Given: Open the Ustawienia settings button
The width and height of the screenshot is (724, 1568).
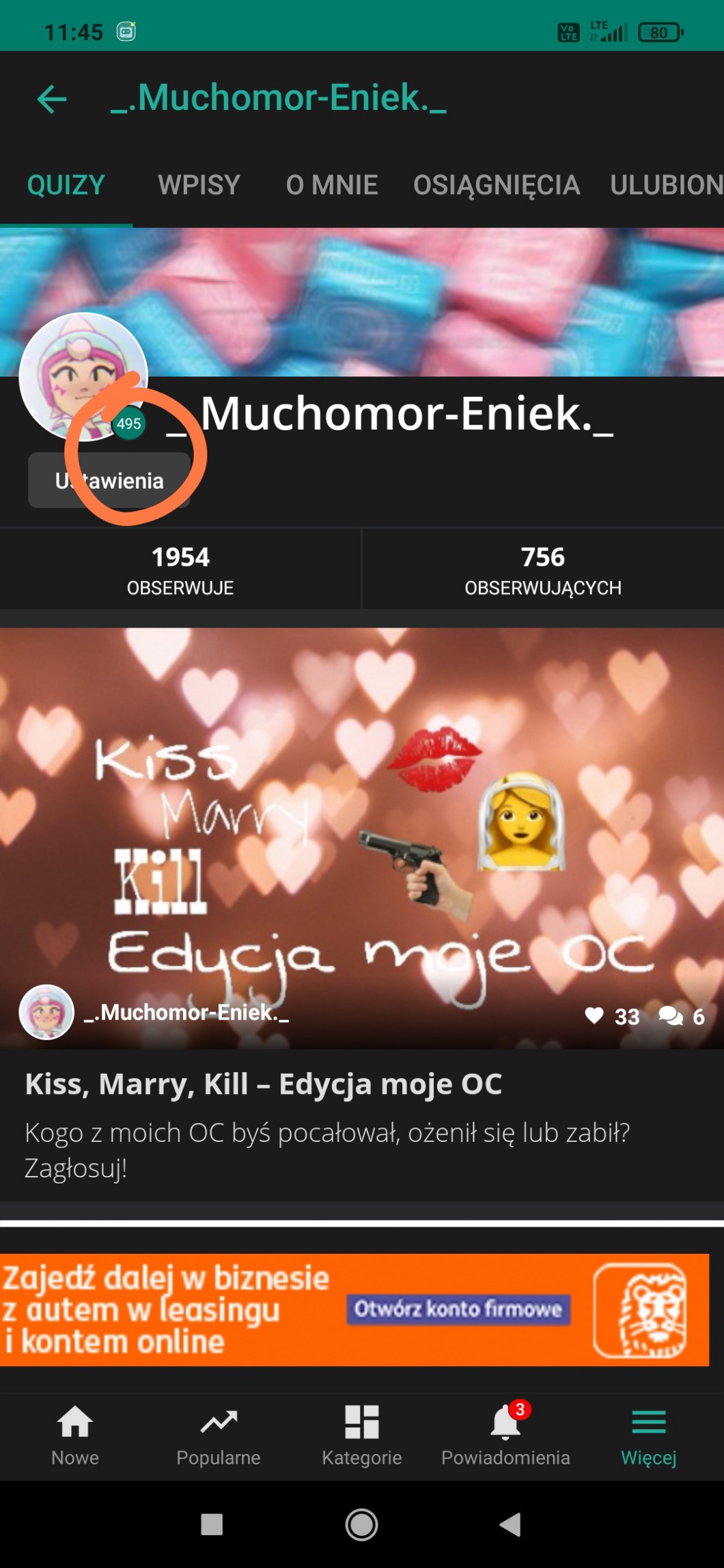Looking at the screenshot, I should pos(109,481).
